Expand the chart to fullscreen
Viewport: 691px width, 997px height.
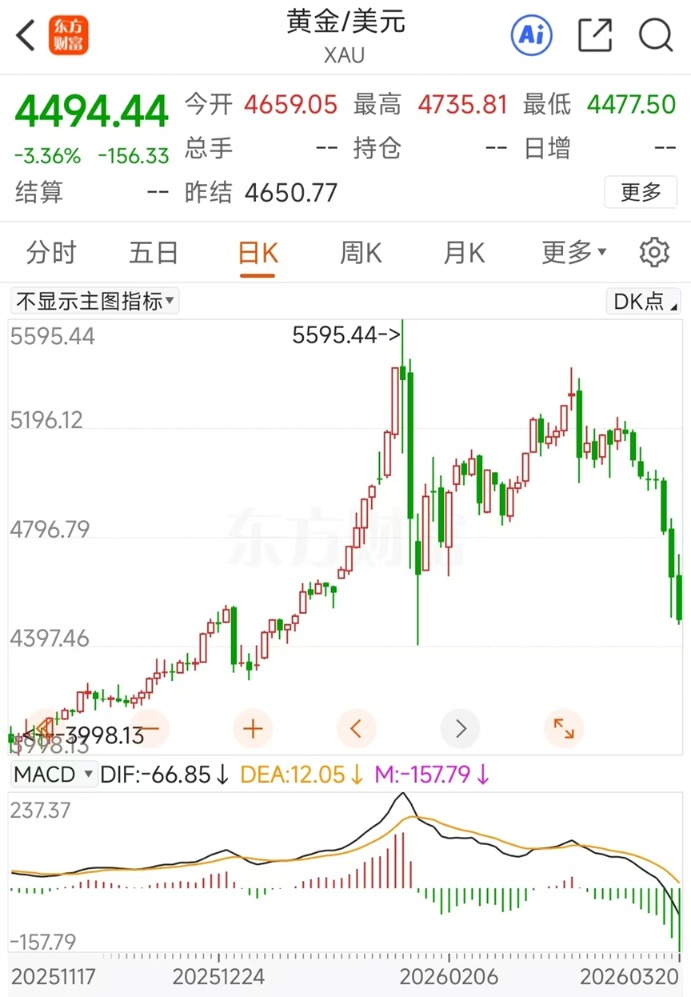click(x=564, y=728)
